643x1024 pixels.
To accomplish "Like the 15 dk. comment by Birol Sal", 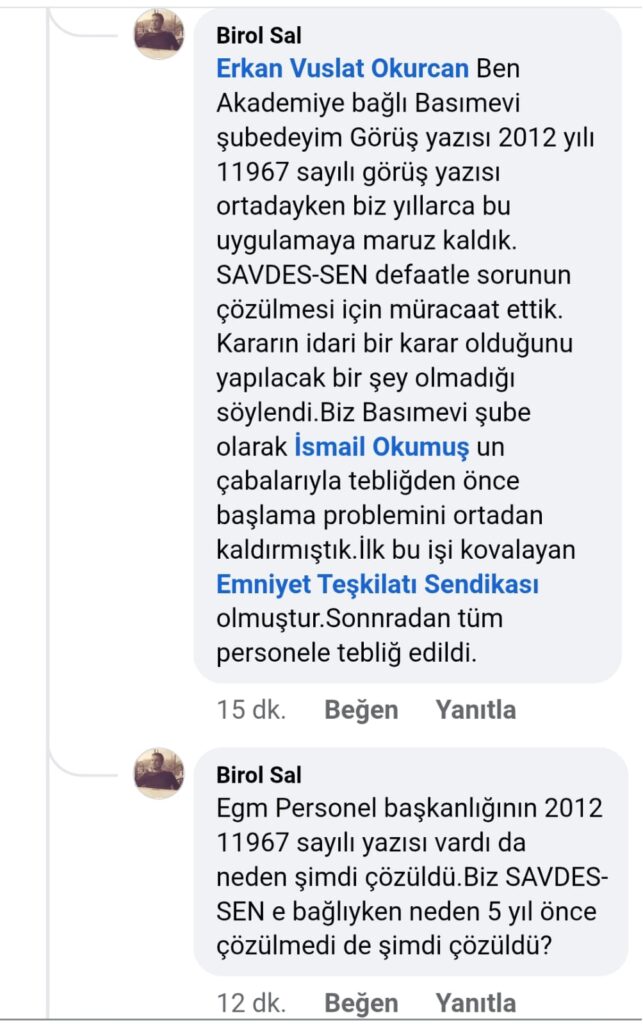I will pos(361,710).
